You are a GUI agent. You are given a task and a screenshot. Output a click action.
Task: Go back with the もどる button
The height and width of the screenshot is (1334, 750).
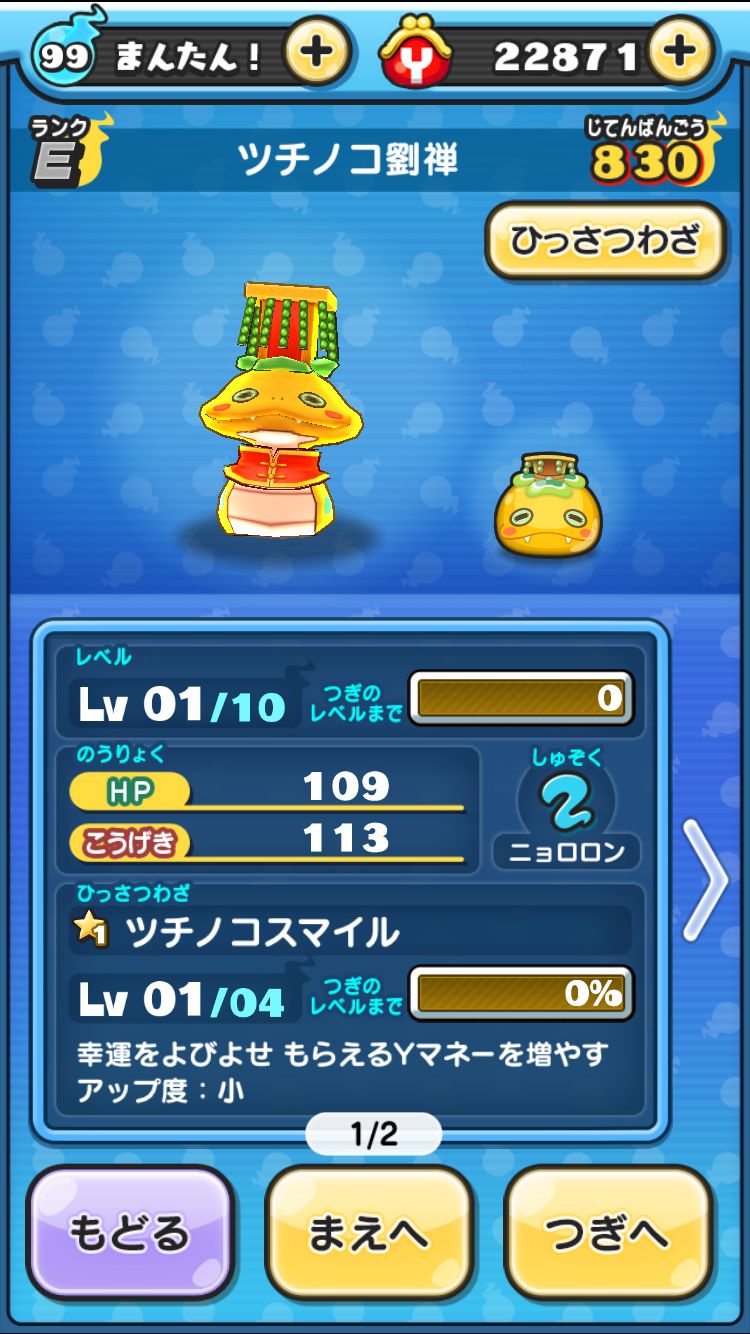click(129, 1233)
